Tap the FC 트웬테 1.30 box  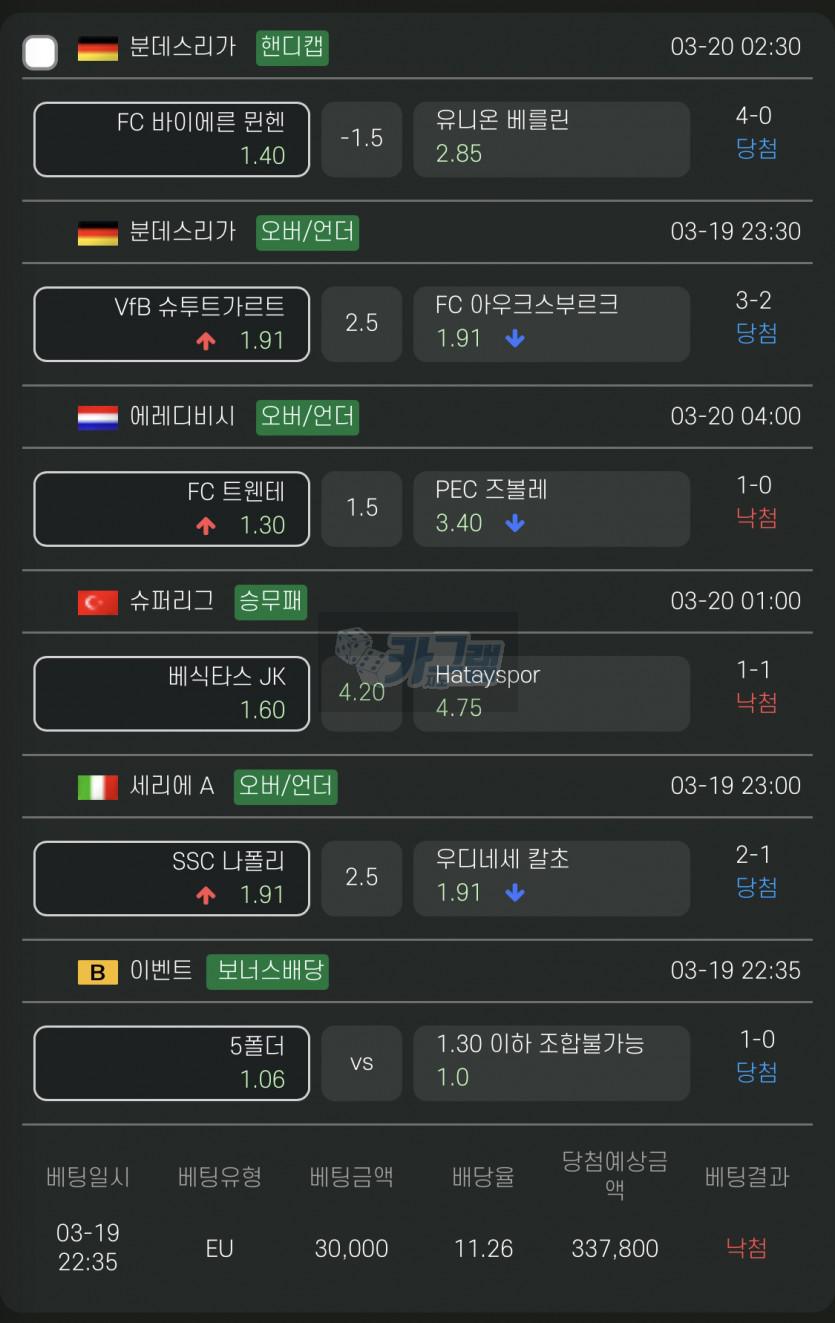click(171, 509)
